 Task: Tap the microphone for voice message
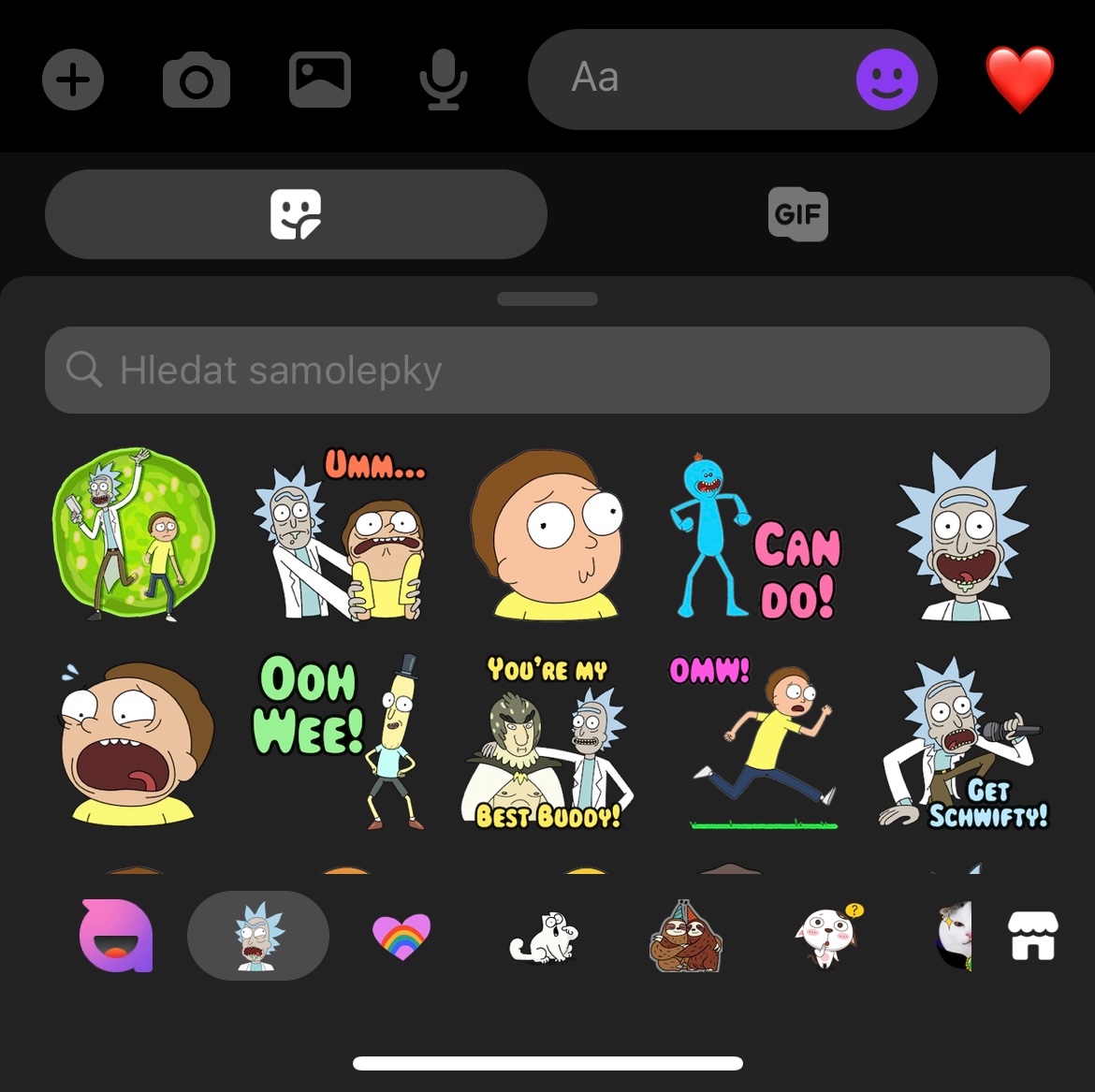coord(444,80)
